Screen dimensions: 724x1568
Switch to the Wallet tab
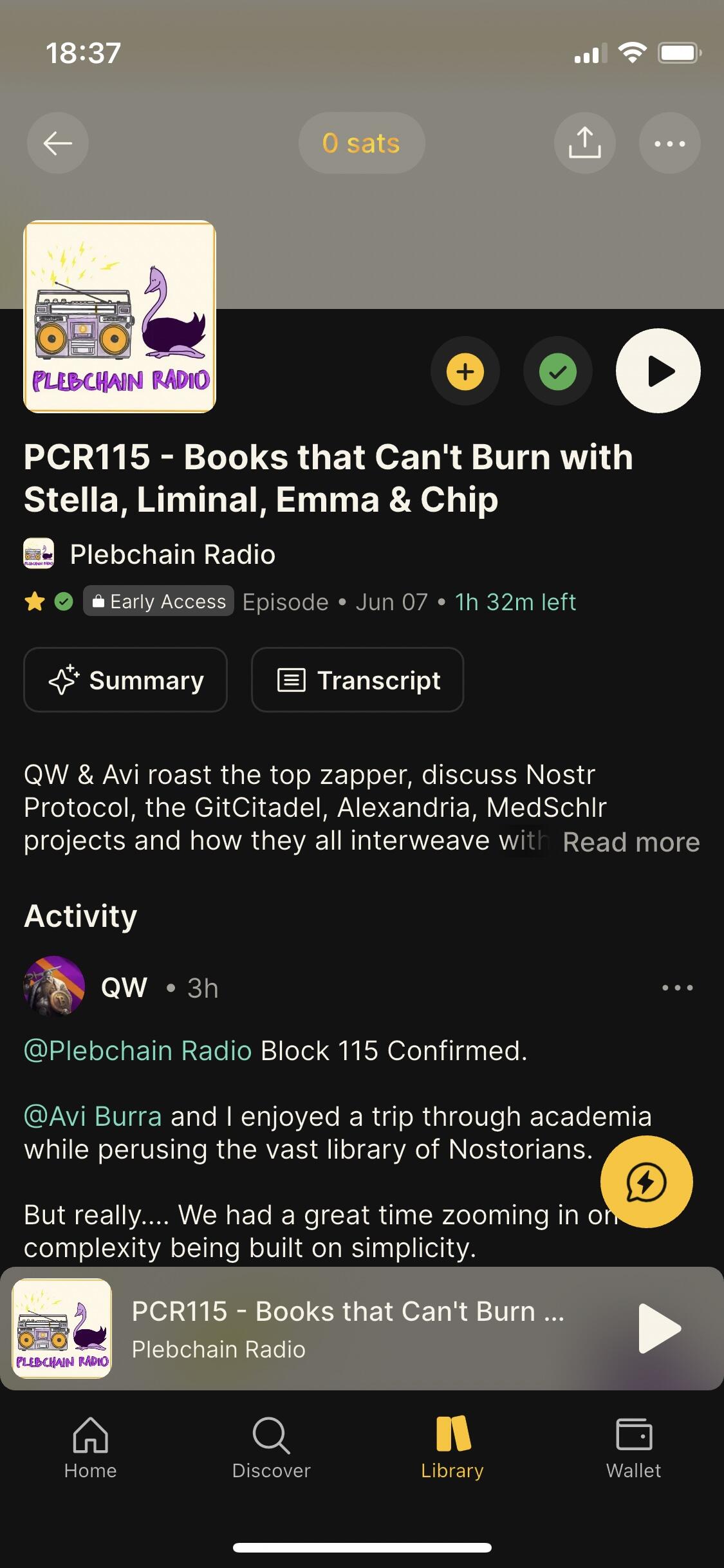(x=633, y=1447)
